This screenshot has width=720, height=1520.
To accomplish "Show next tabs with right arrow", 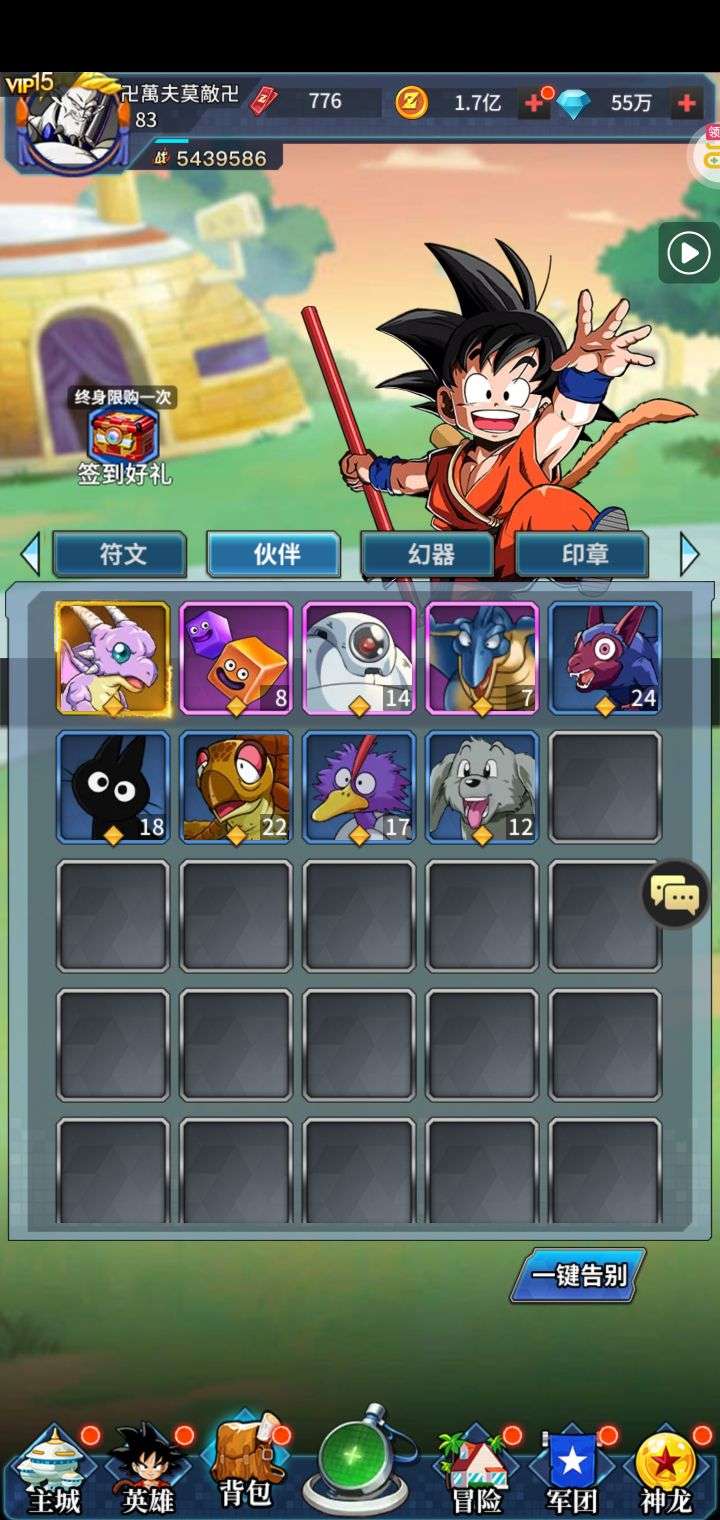I will click(x=689, y=554).
